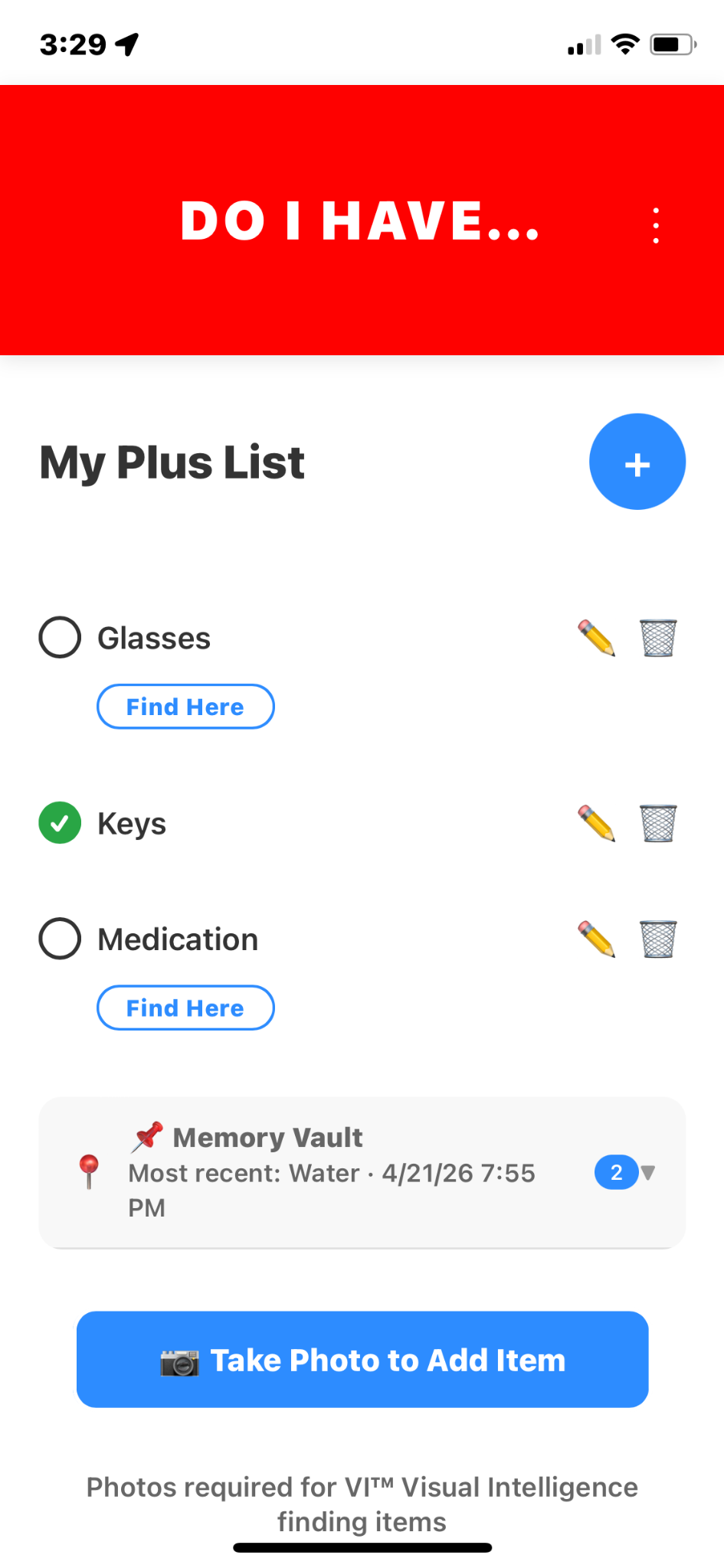This screenshot has width=724, height=1568.
Task: Open the three-dot menu in the red header
Action: point(656,224)
